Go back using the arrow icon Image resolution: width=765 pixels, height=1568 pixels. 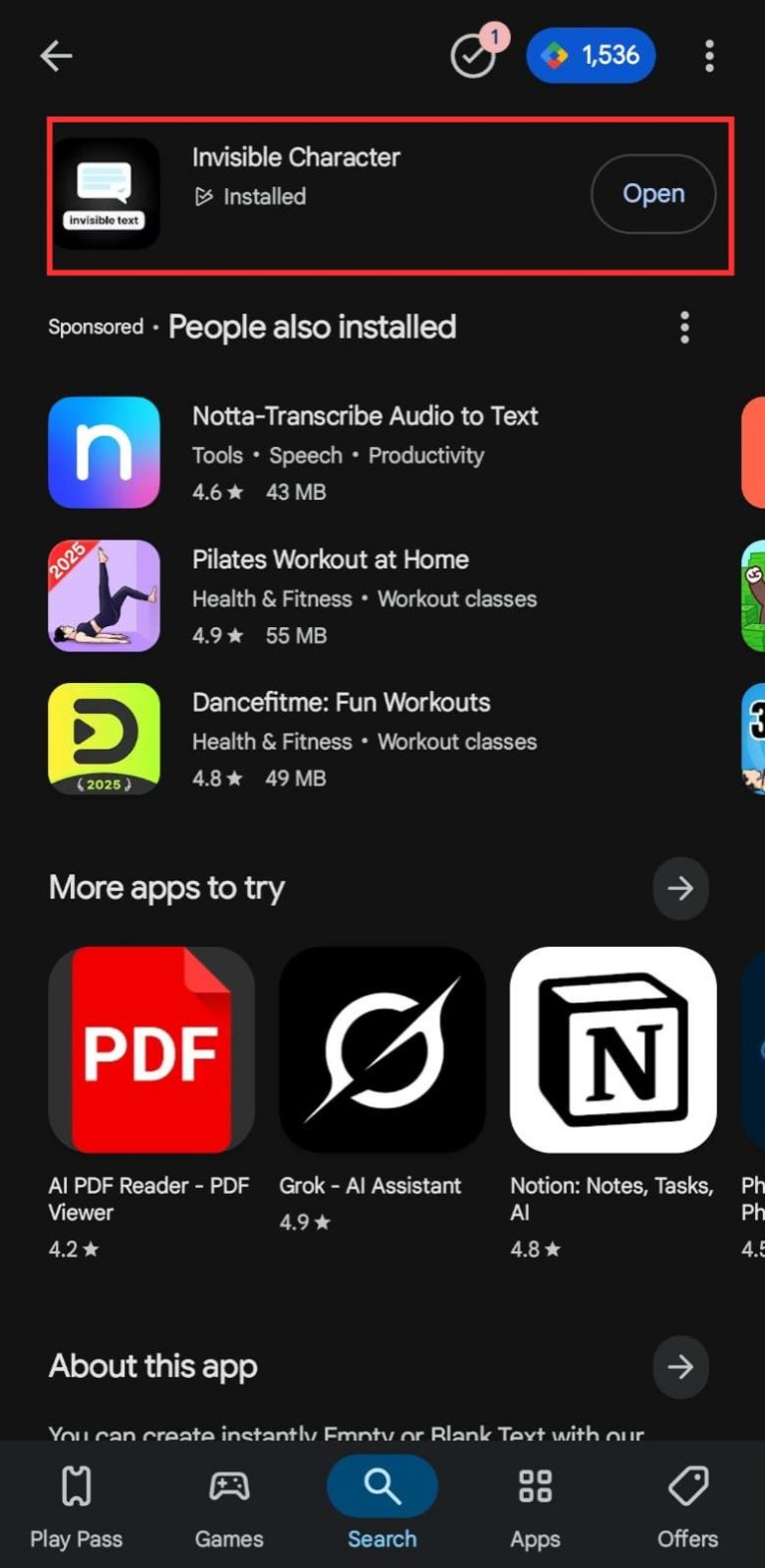coord(56,56)
